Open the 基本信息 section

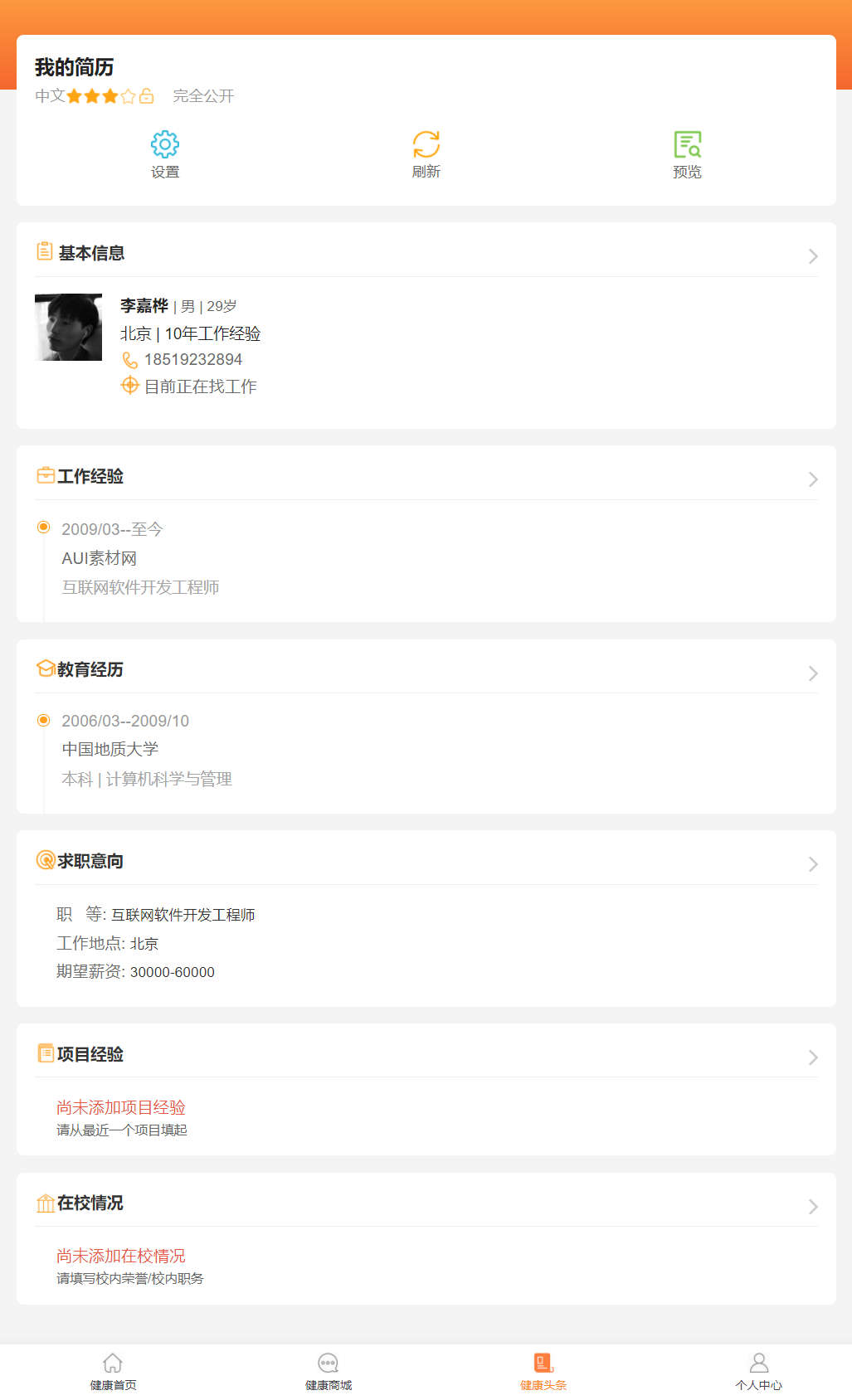[426, 253]
